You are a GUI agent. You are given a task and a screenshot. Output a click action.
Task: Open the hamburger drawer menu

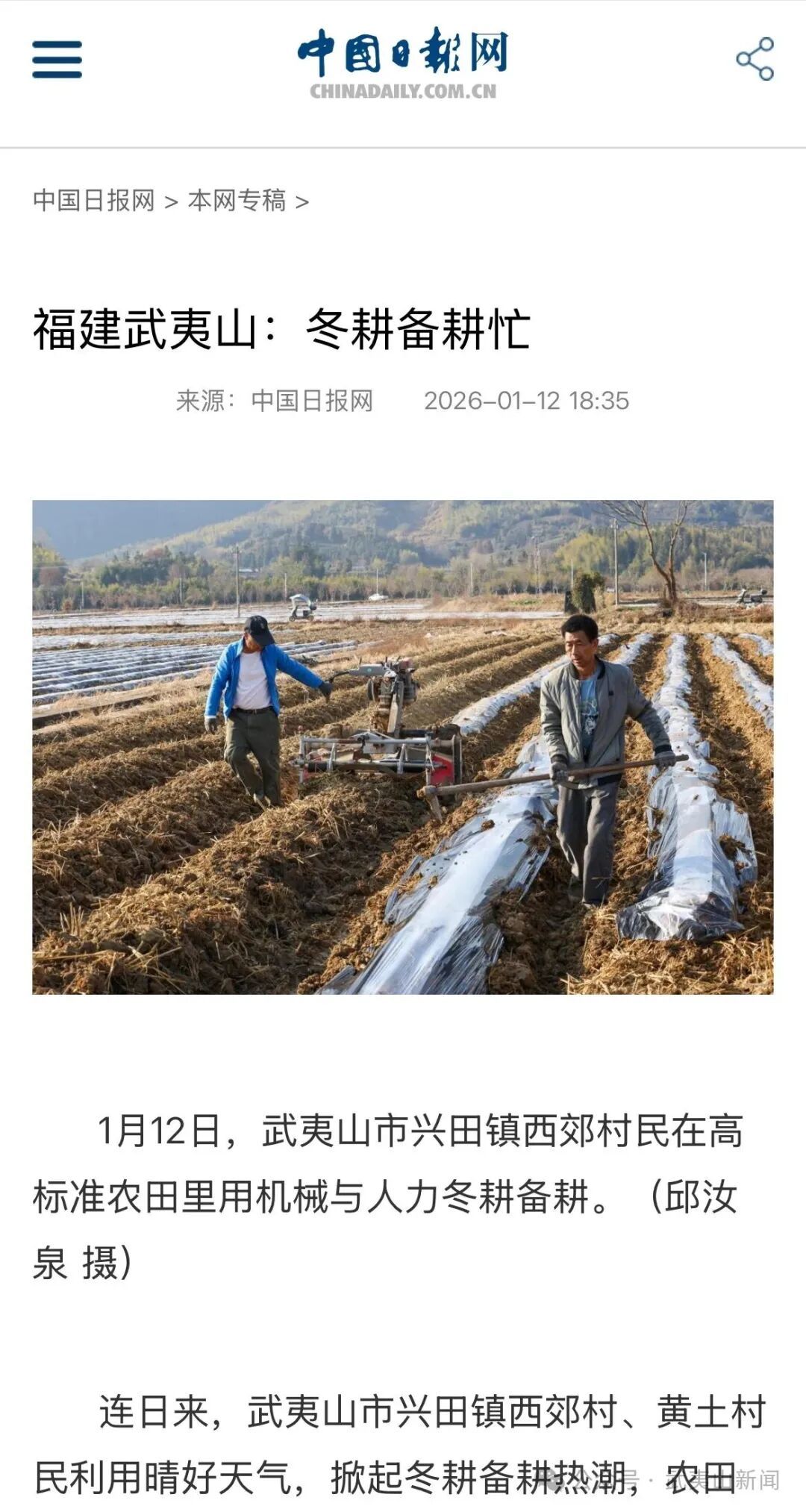(57, 59)
